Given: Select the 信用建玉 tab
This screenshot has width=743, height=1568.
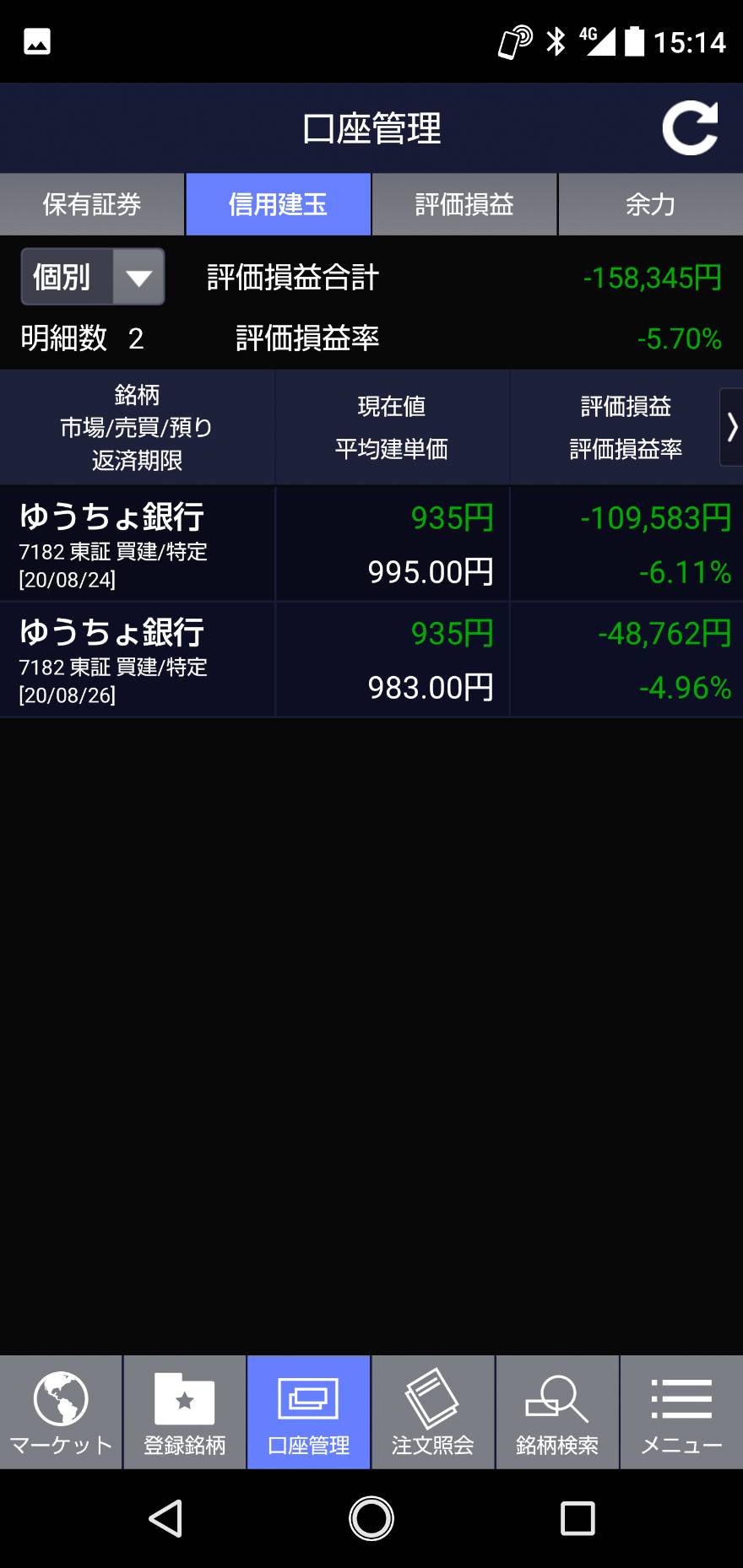Looking at the screenshot, I should (278, 204).
